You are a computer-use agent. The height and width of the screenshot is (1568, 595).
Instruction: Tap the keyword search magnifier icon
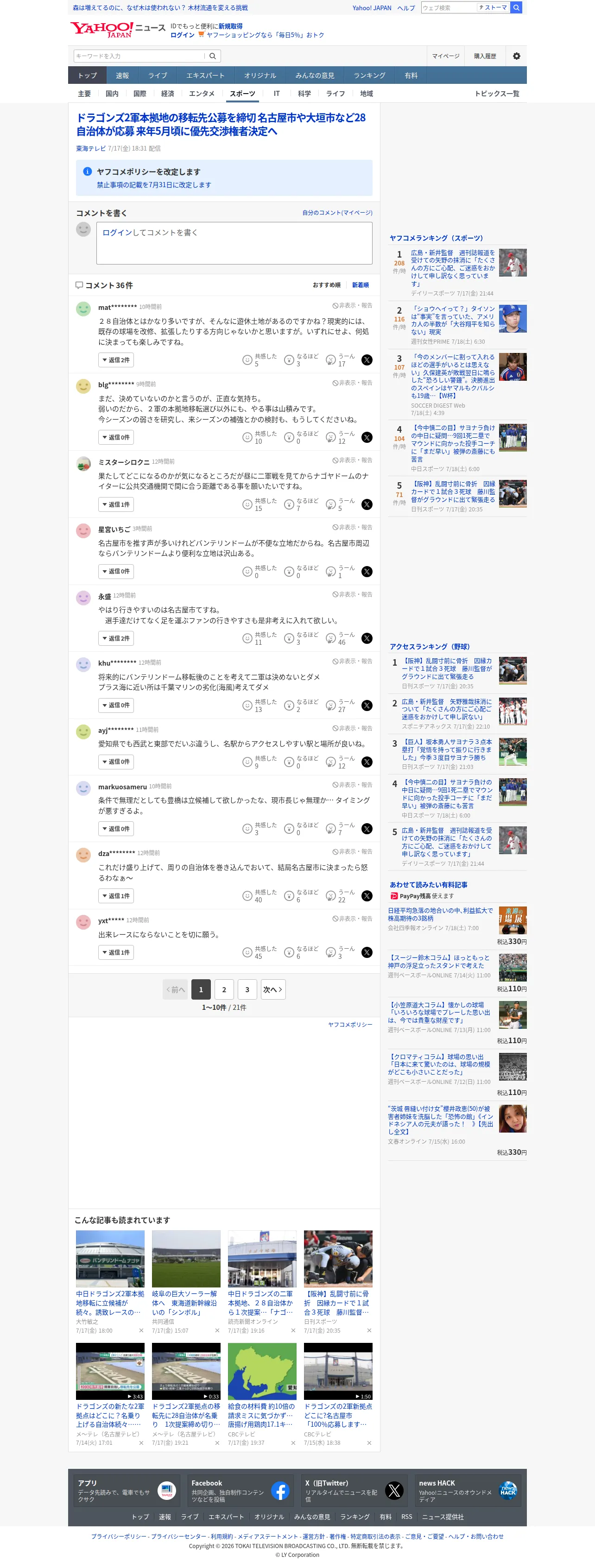click(x=213, y=56)
